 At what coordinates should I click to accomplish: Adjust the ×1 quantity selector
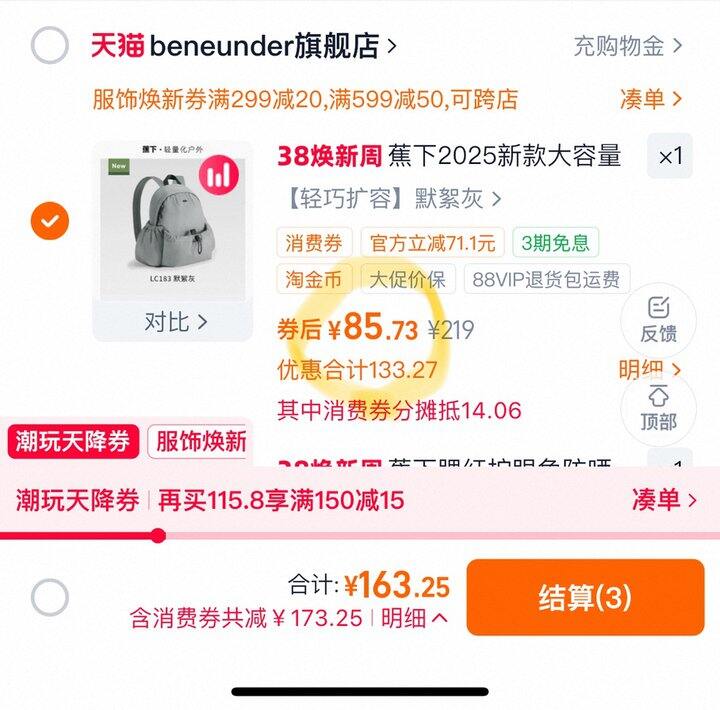pyautogui.click(x=670, y=157)
